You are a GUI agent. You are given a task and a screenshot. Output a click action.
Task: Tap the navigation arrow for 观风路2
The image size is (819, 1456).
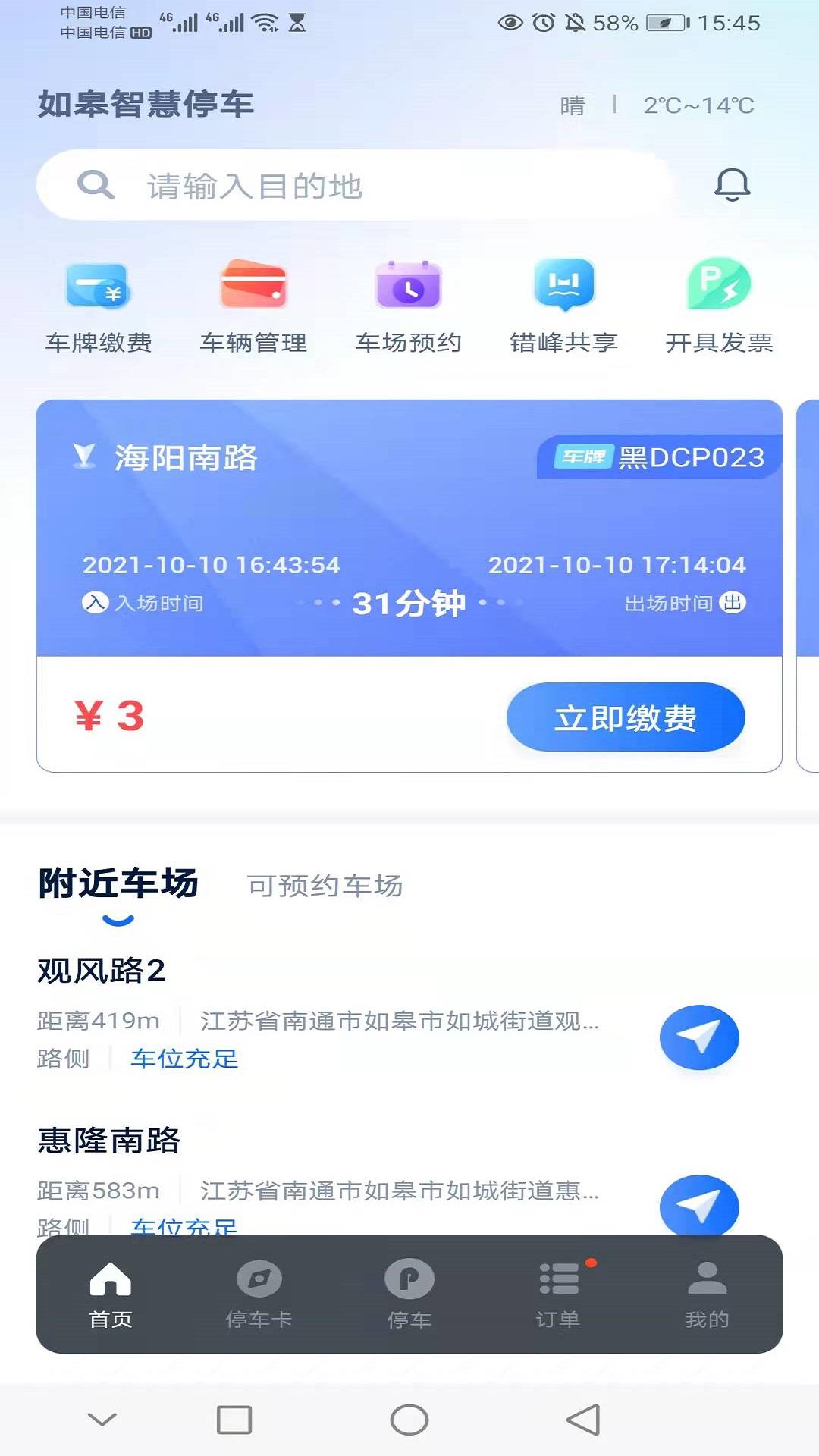699,1037
